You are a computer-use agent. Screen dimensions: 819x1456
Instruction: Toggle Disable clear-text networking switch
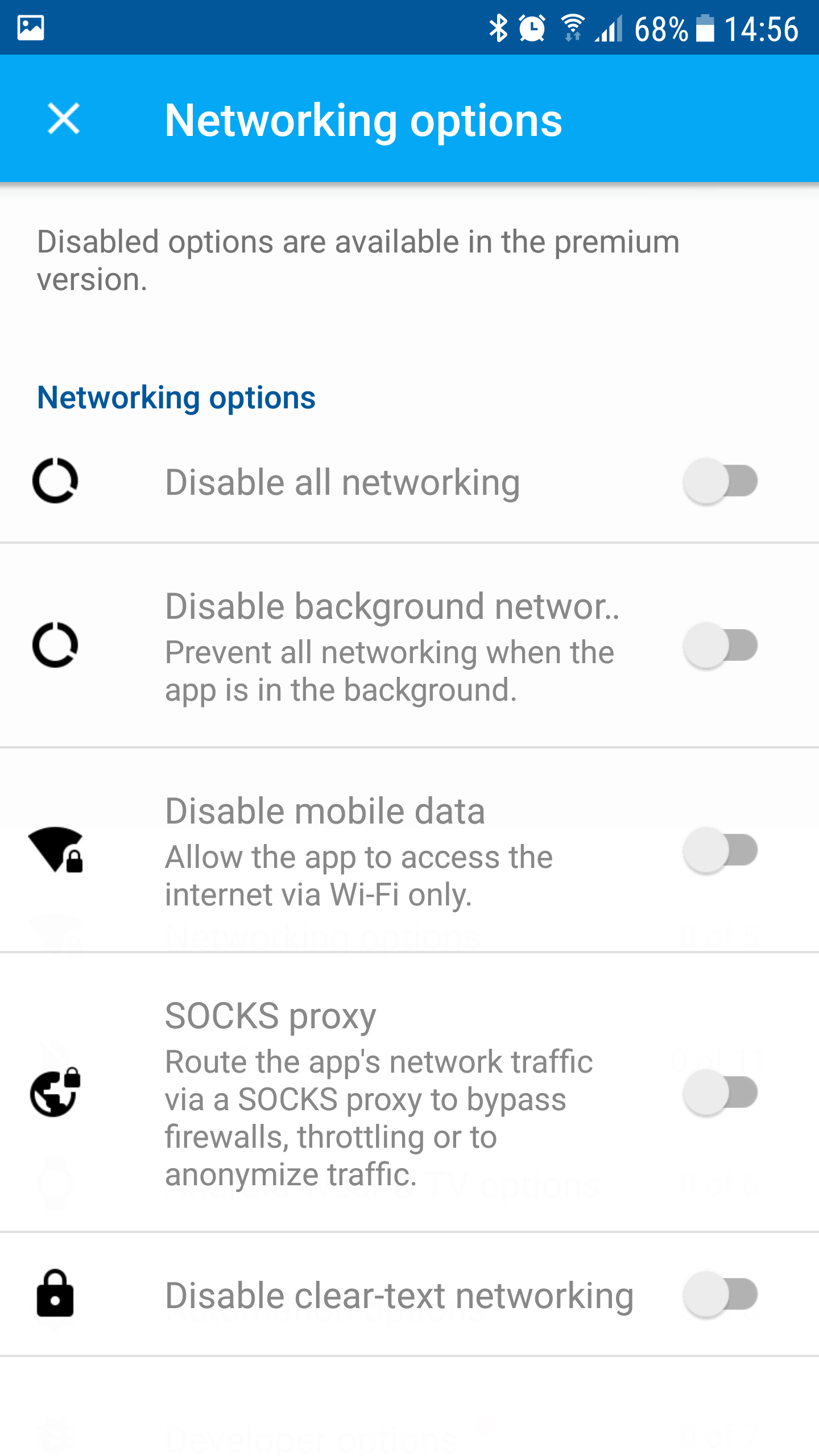click(721, 1294)
